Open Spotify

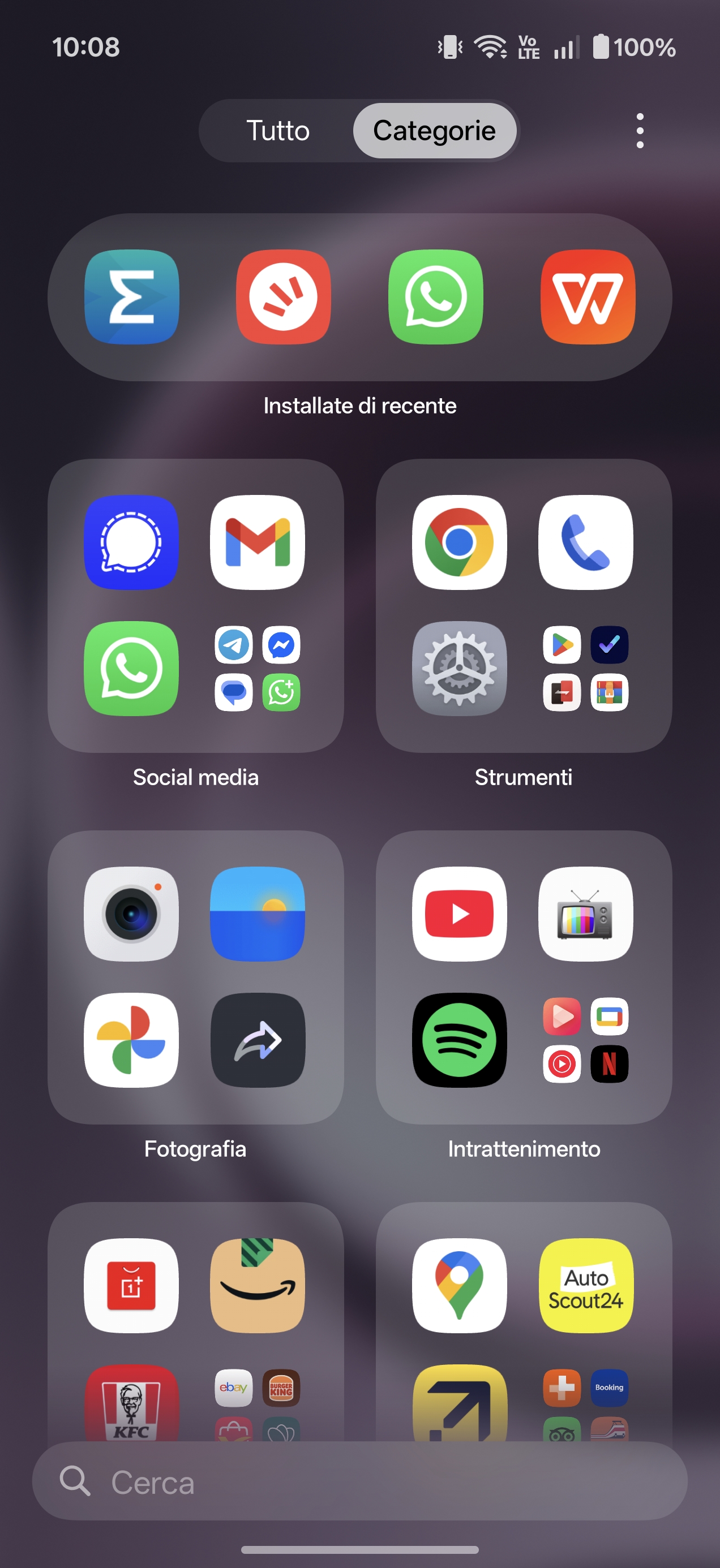459,1040
